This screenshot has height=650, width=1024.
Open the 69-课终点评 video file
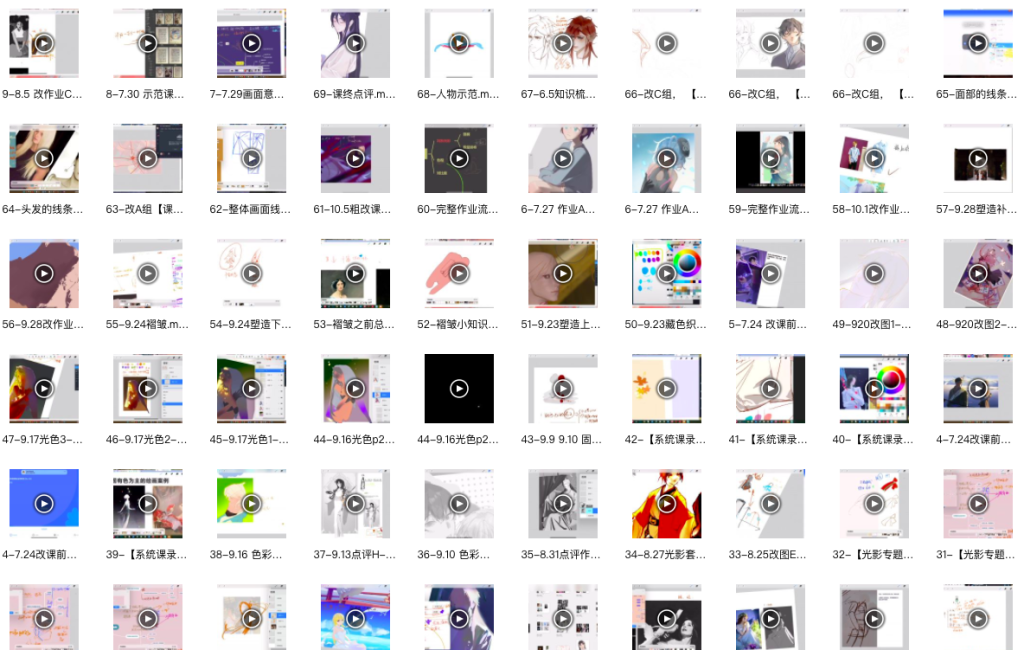pos(355,43)
